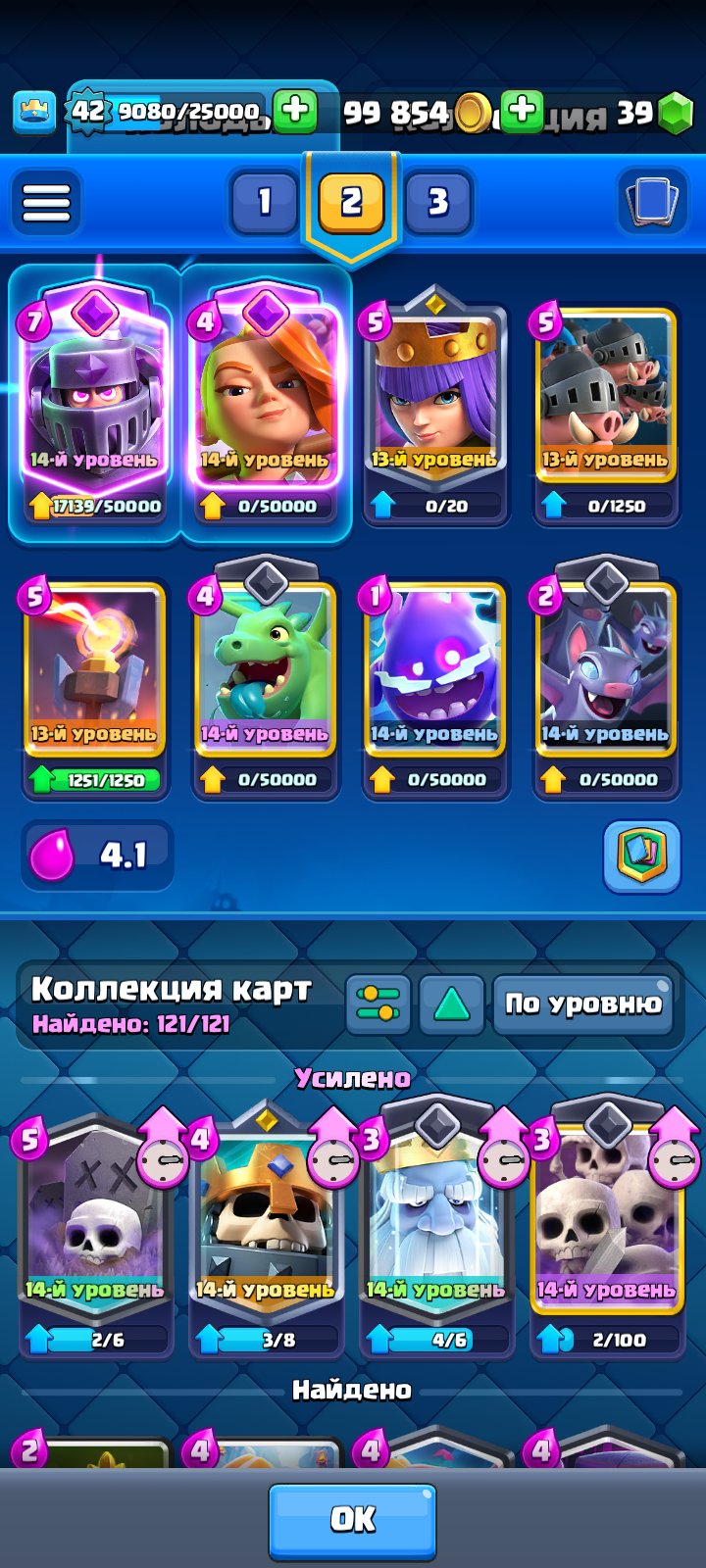The height and width of the screenshot is (1568, 706).
Task: Select the Bats card in deck
Action: click(606, 676)
